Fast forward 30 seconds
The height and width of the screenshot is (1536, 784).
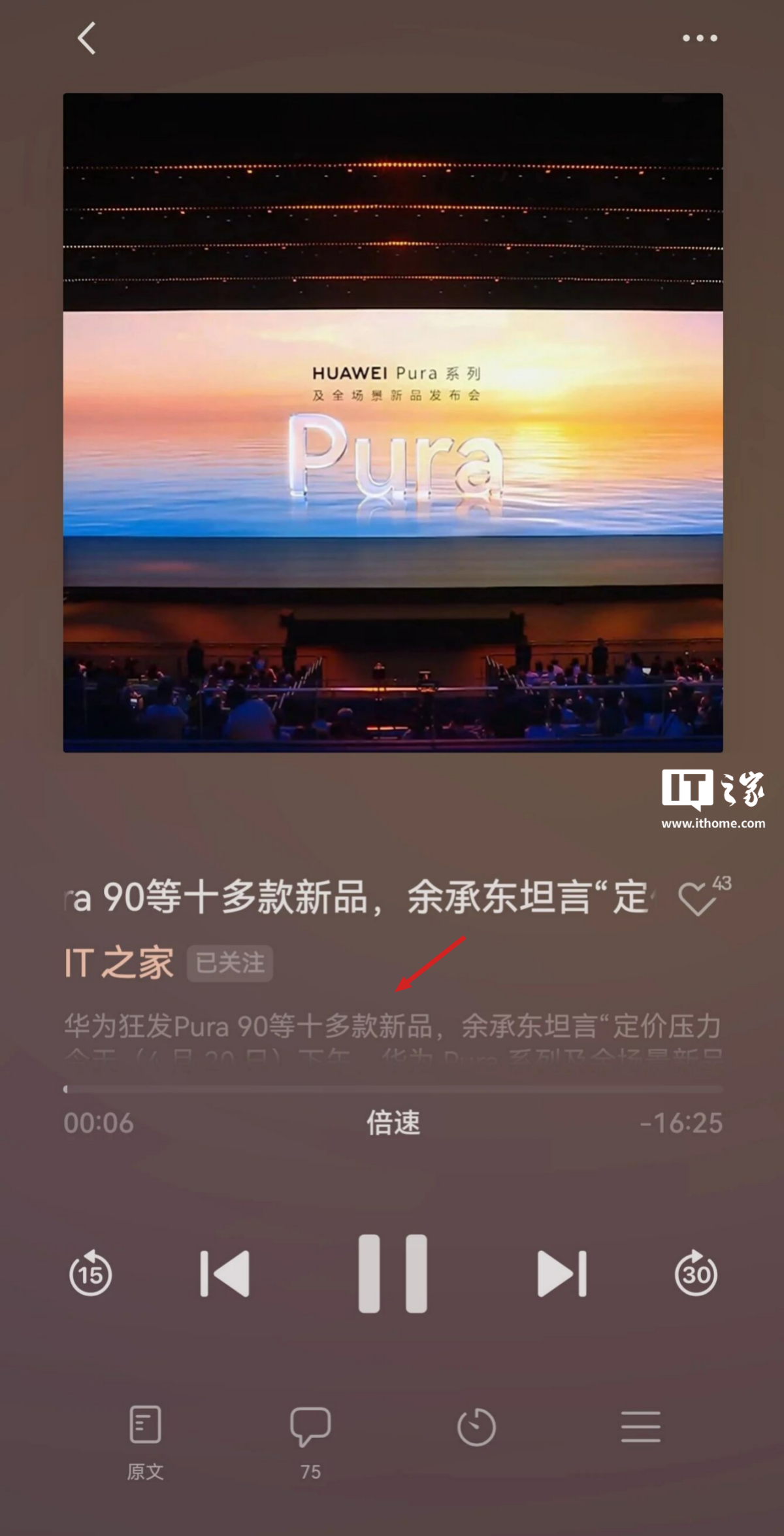696,1273
